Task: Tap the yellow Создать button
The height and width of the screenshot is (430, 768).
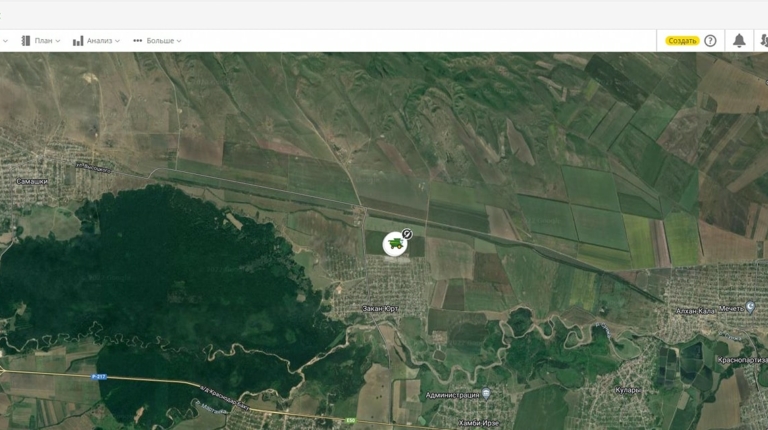Action: (x=682, y=41)
